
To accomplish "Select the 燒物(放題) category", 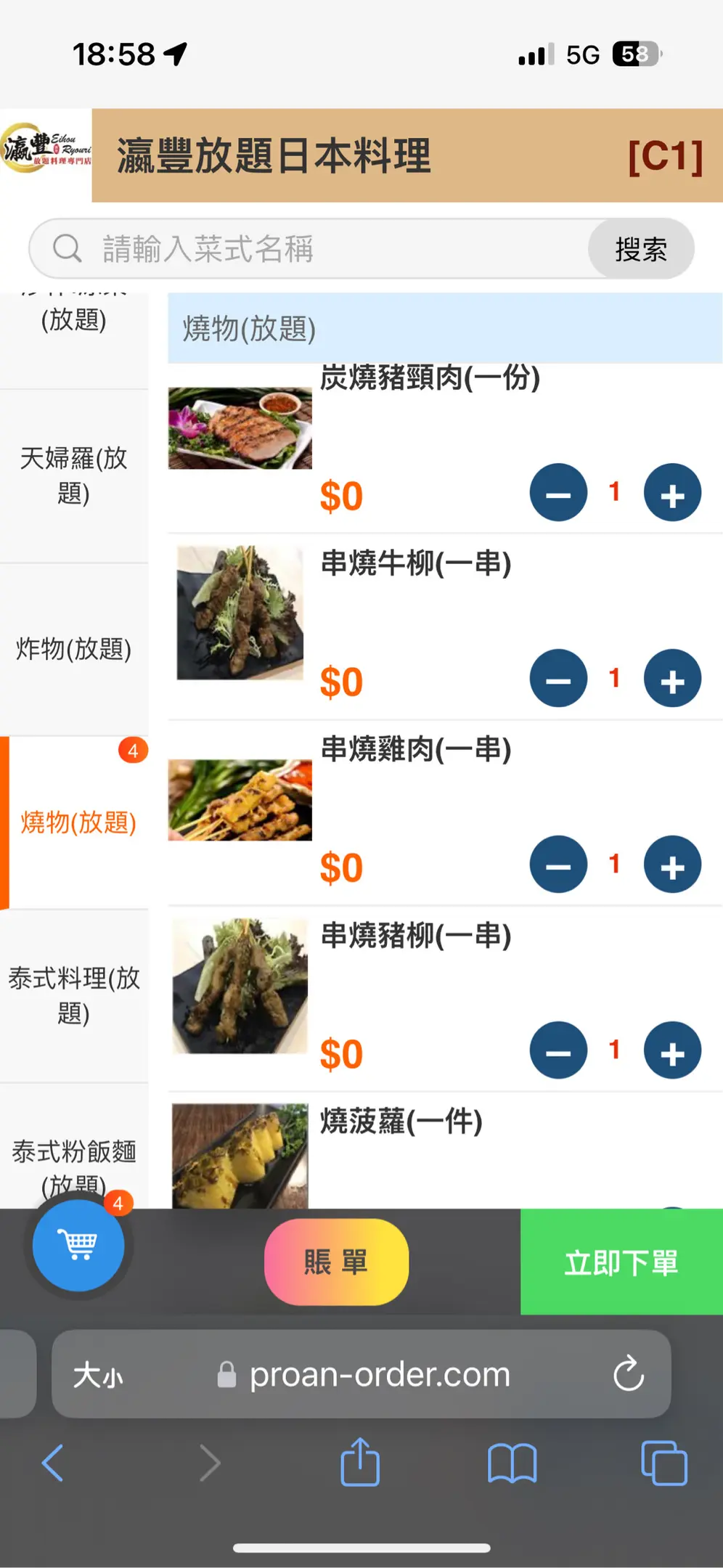I will tap(78, 822).
